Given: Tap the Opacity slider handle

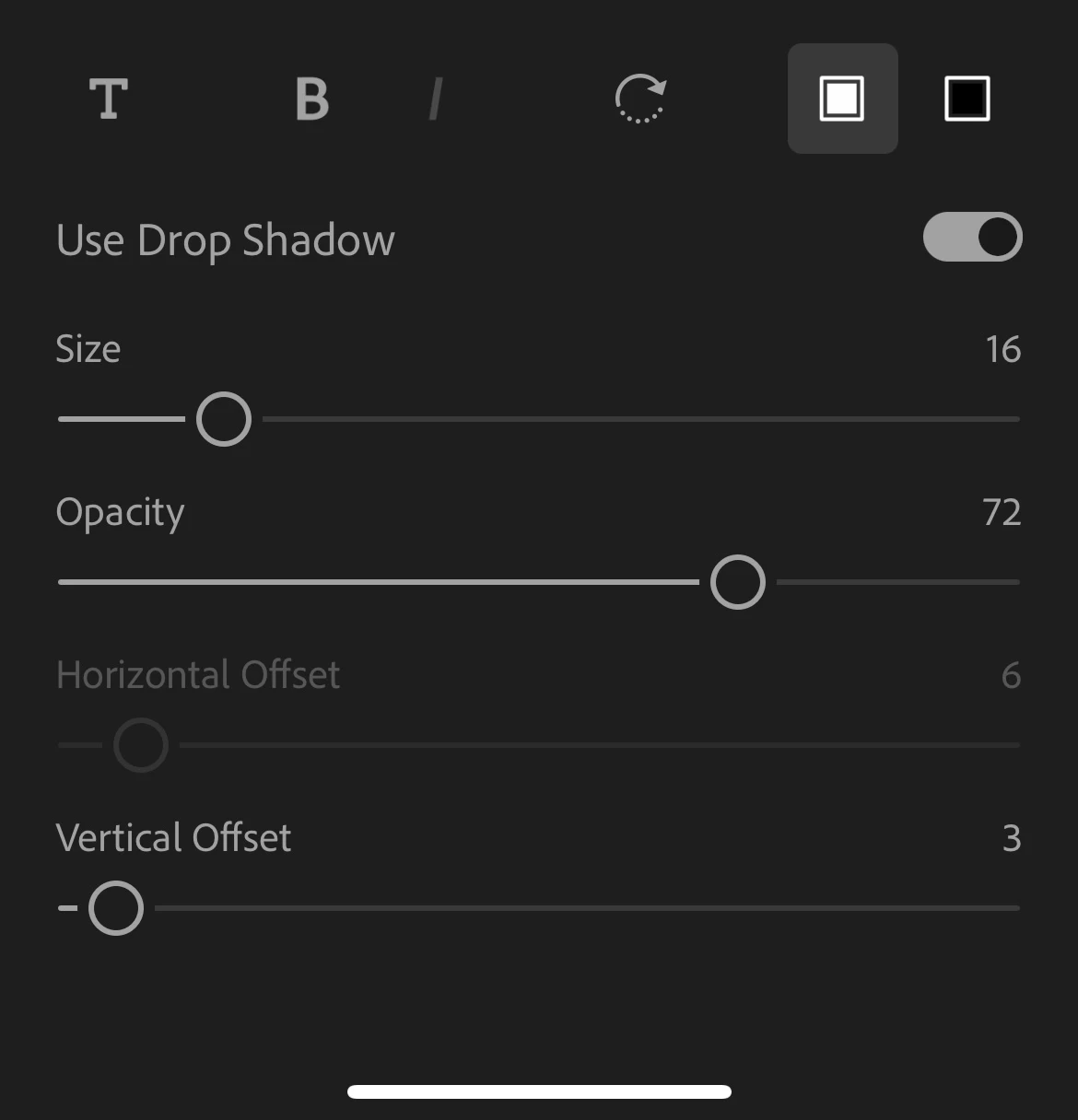Looking at the screenshot, I should (738, 582).
